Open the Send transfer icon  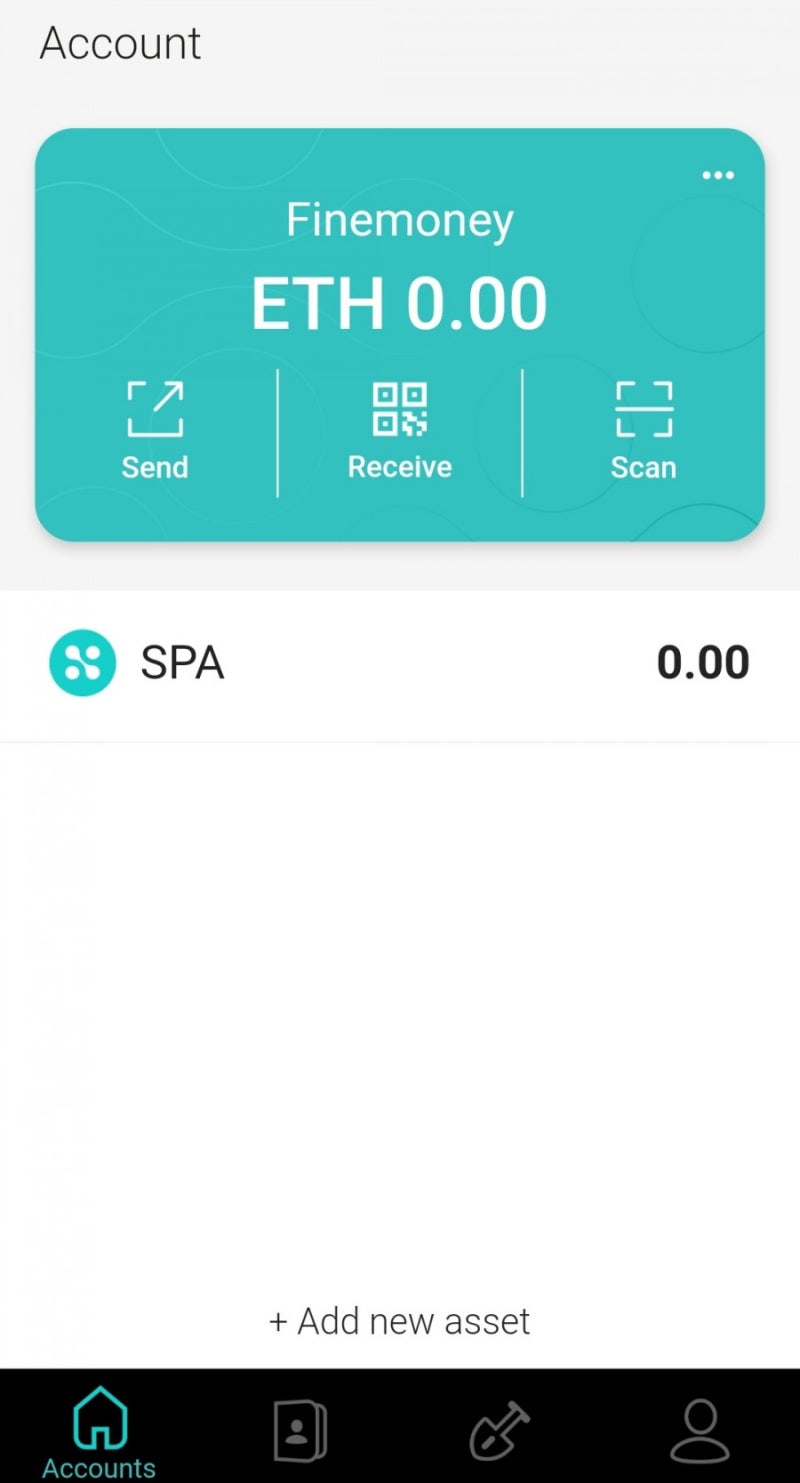click(154, 408)
